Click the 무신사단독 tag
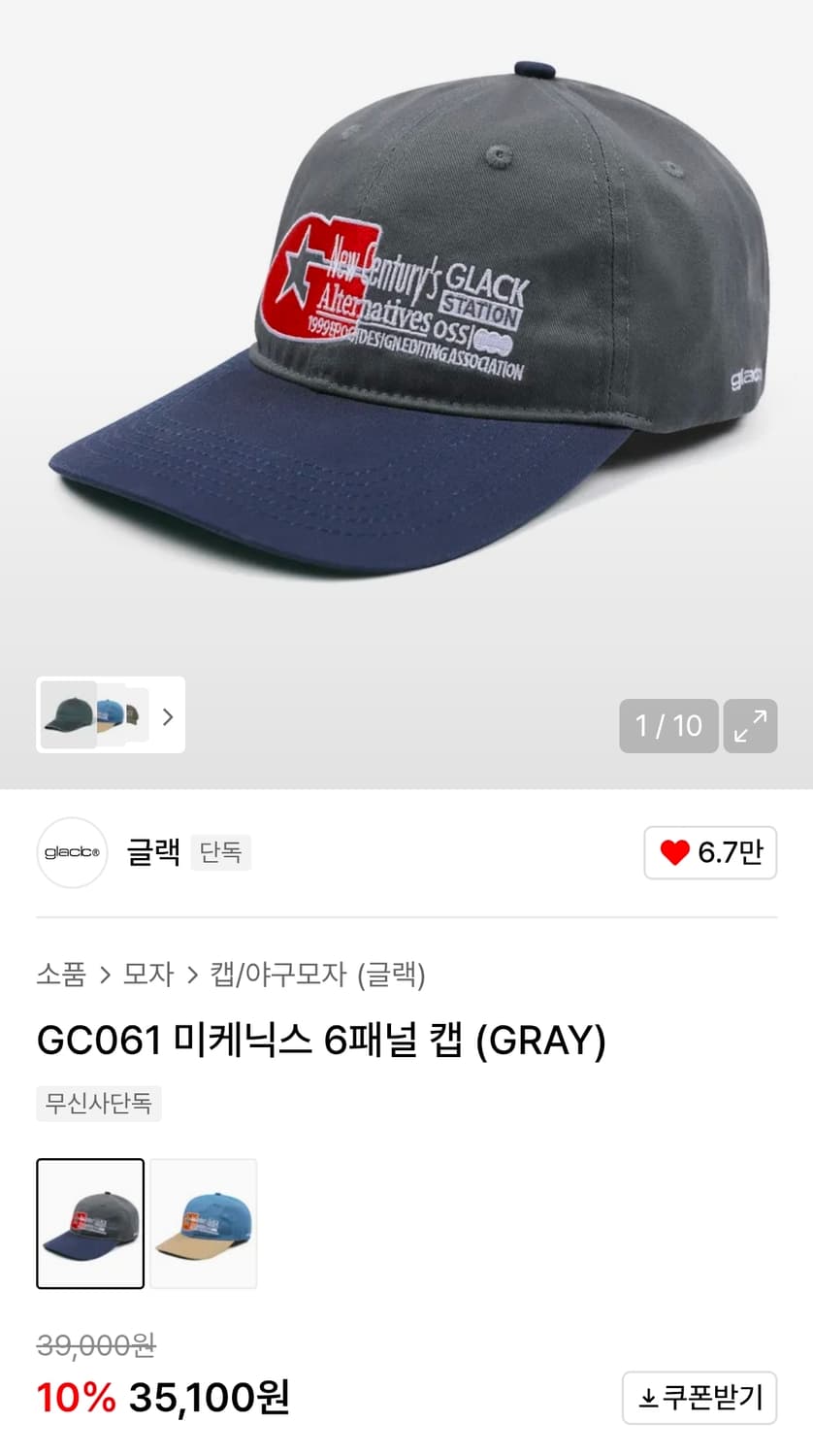813x1456 pixels. (98, 1104)
